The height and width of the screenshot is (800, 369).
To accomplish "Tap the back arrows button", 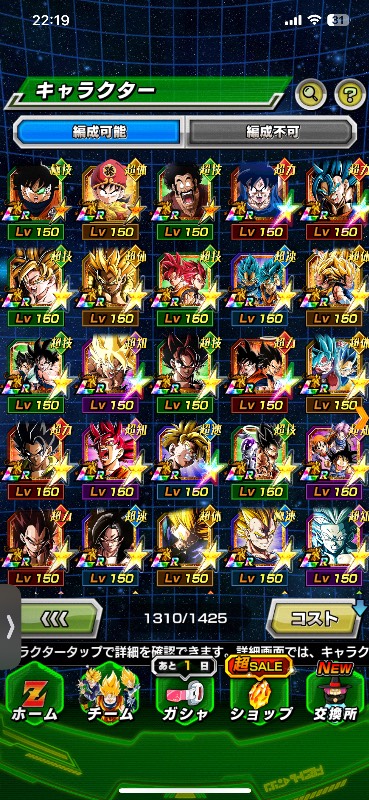I will [x=61, y=618].
